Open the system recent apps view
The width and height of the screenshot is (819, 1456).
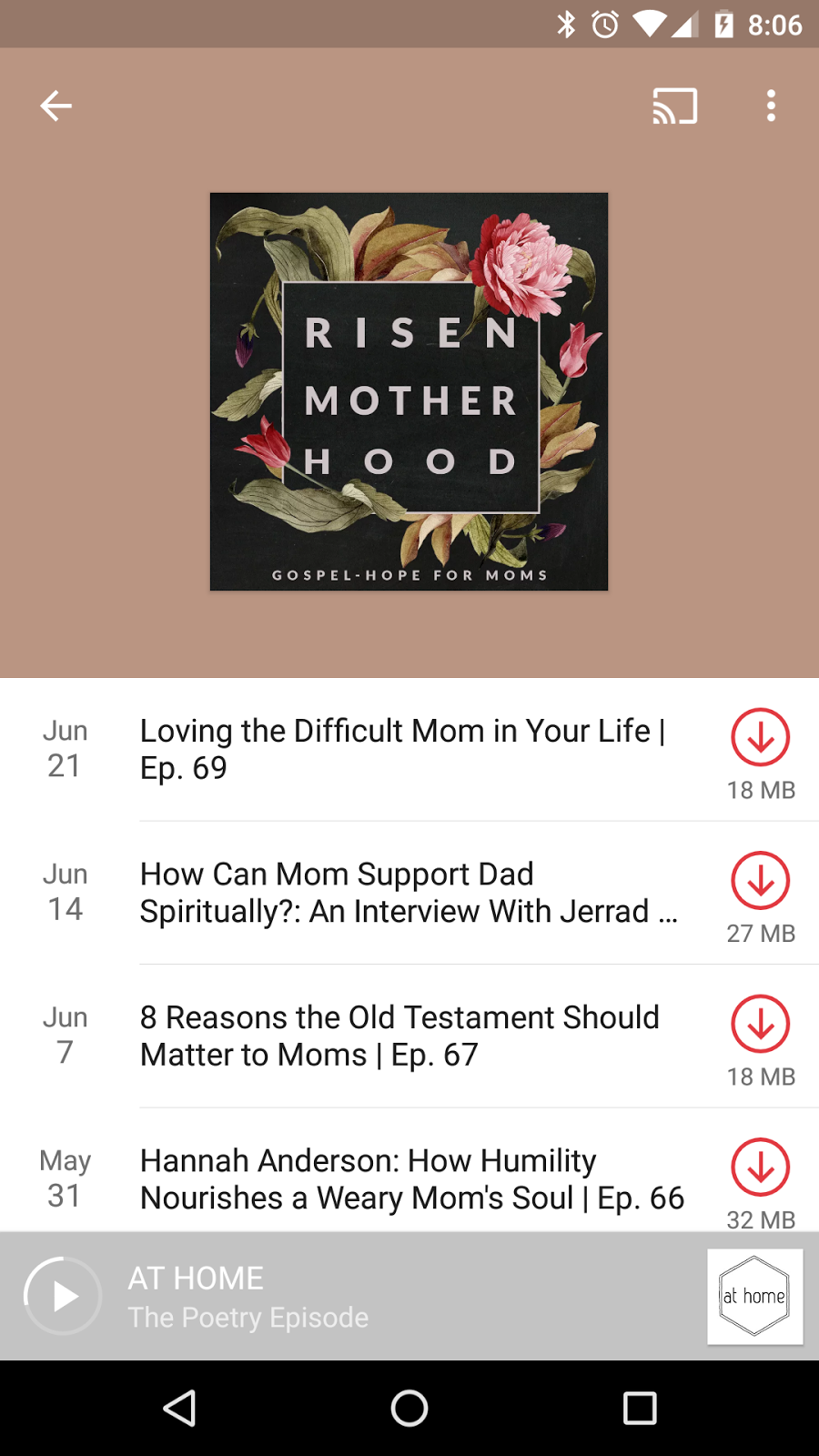(640, 1409)
